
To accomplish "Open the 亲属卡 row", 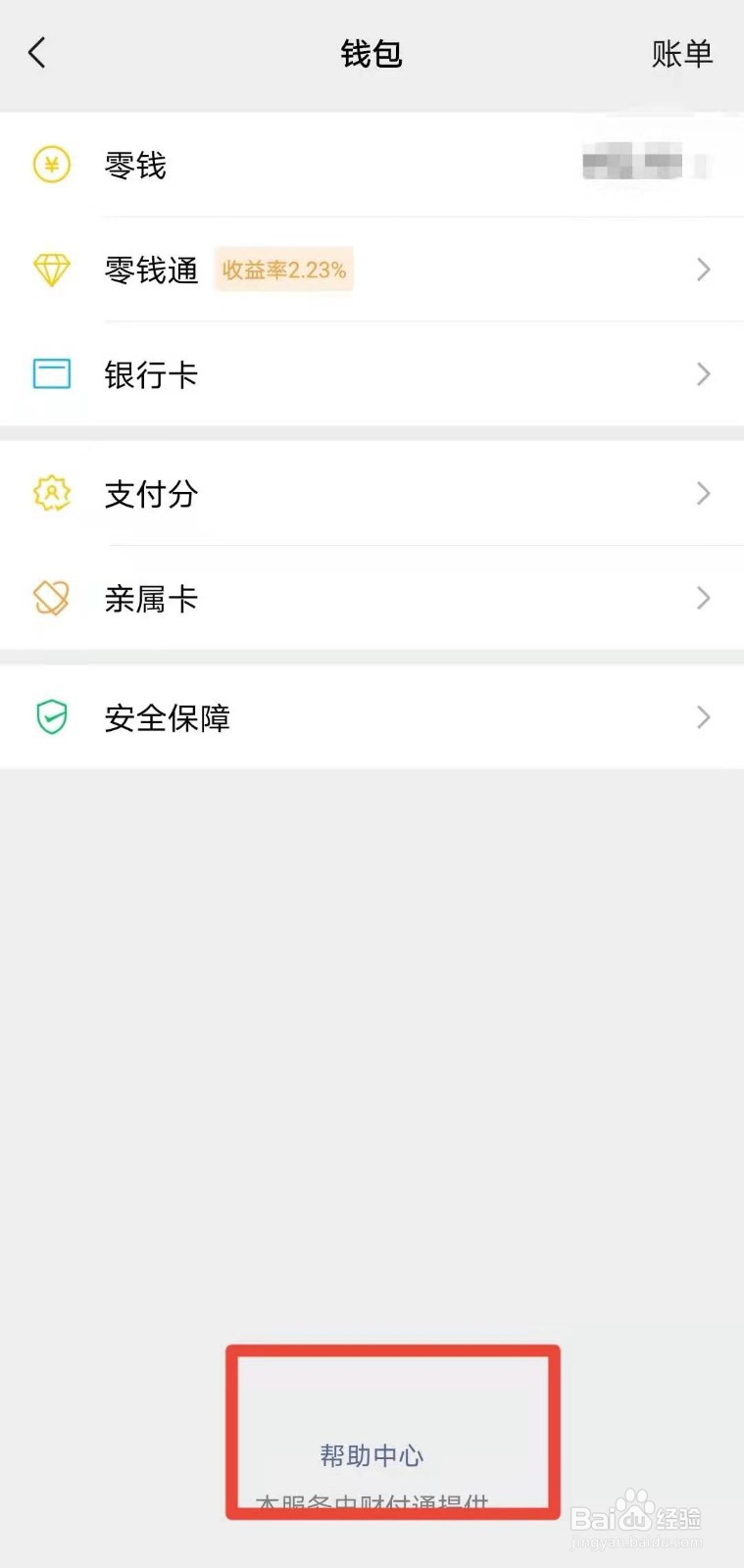I will pos(372,599).
